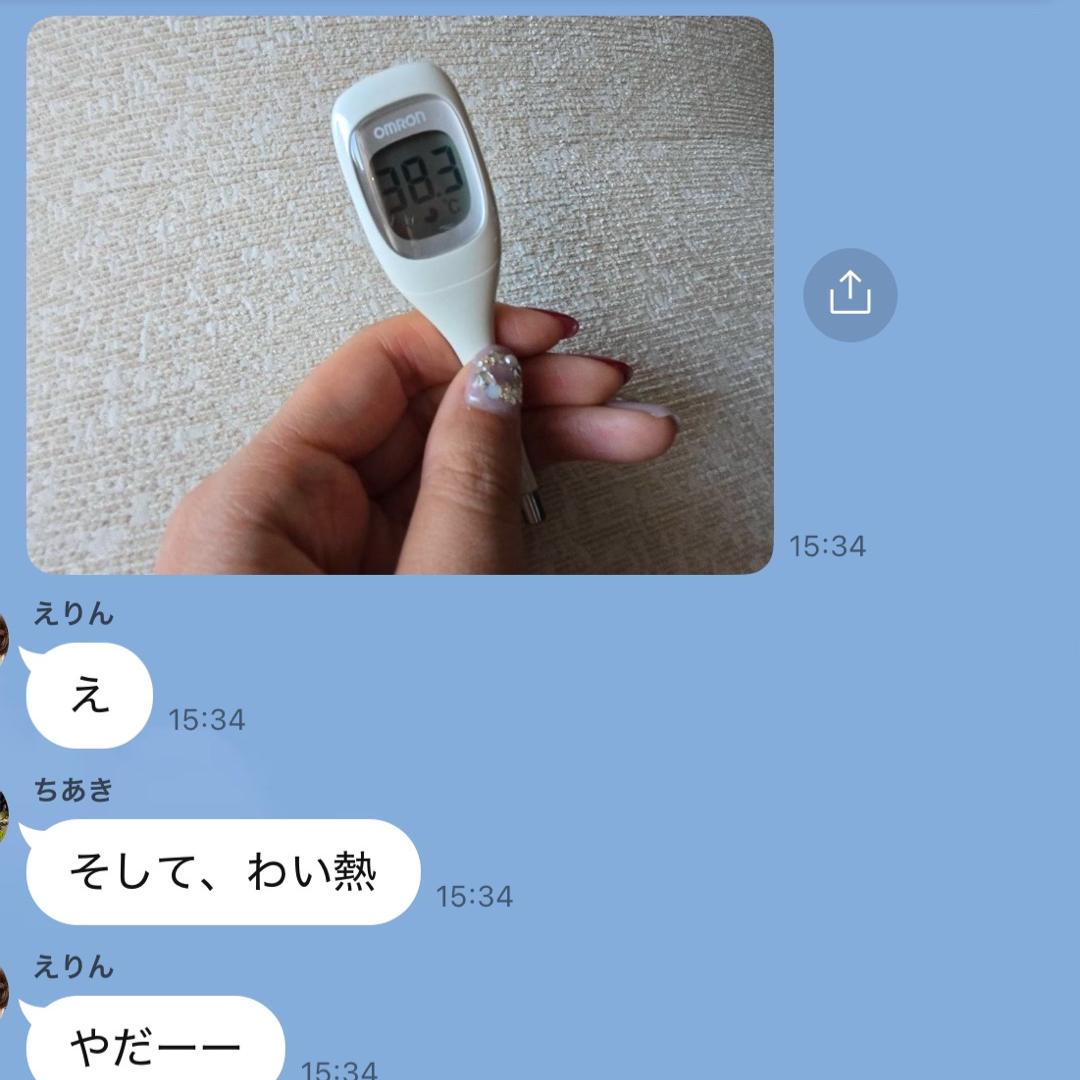Open えりん's profile avatar beside え message
Image resolution: width=1080 pixels, height=1080 pixels.
pyautogui.click(x=4, y=640)
